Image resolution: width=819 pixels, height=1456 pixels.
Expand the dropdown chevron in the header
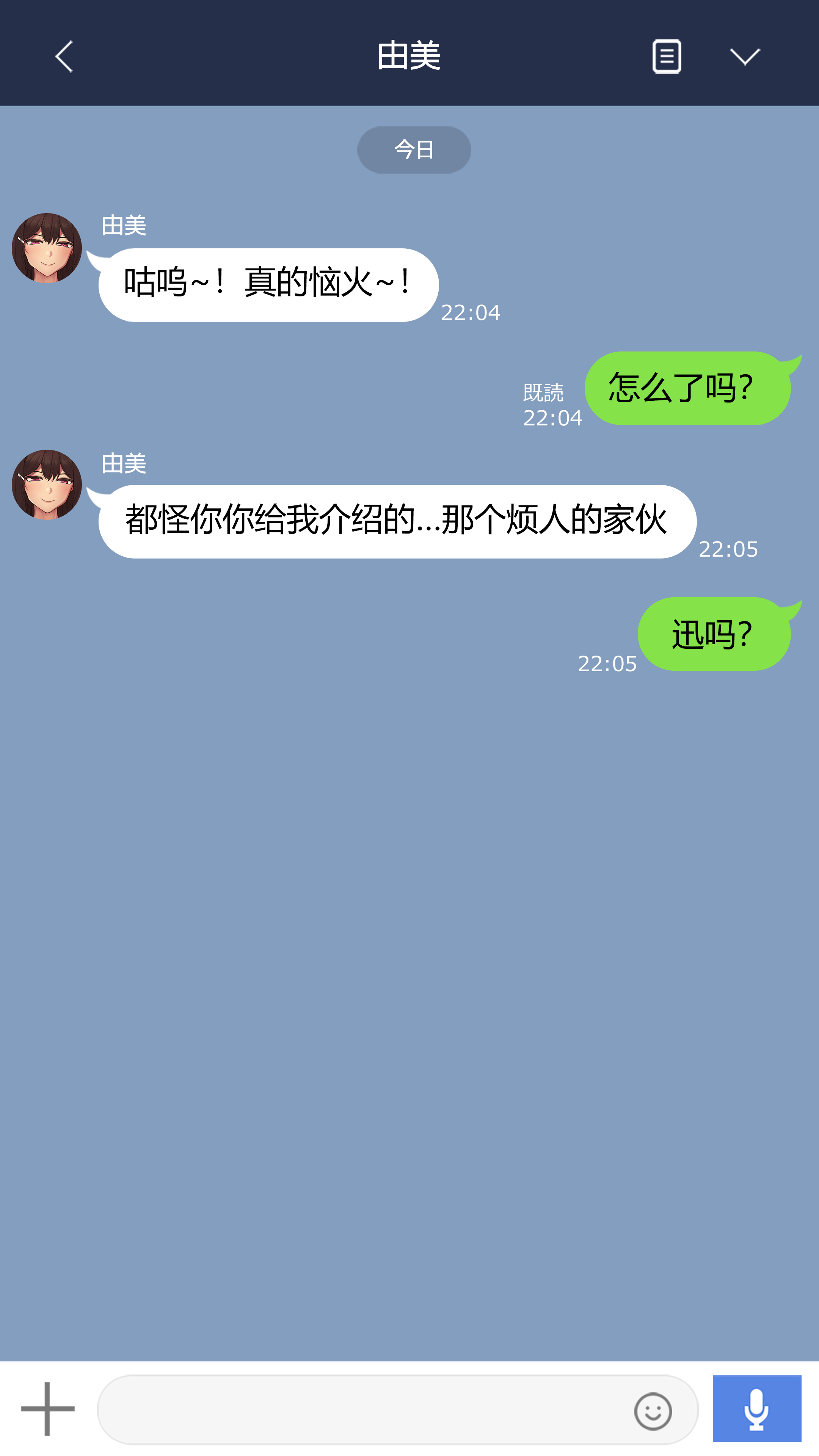(x=744, y=56)
